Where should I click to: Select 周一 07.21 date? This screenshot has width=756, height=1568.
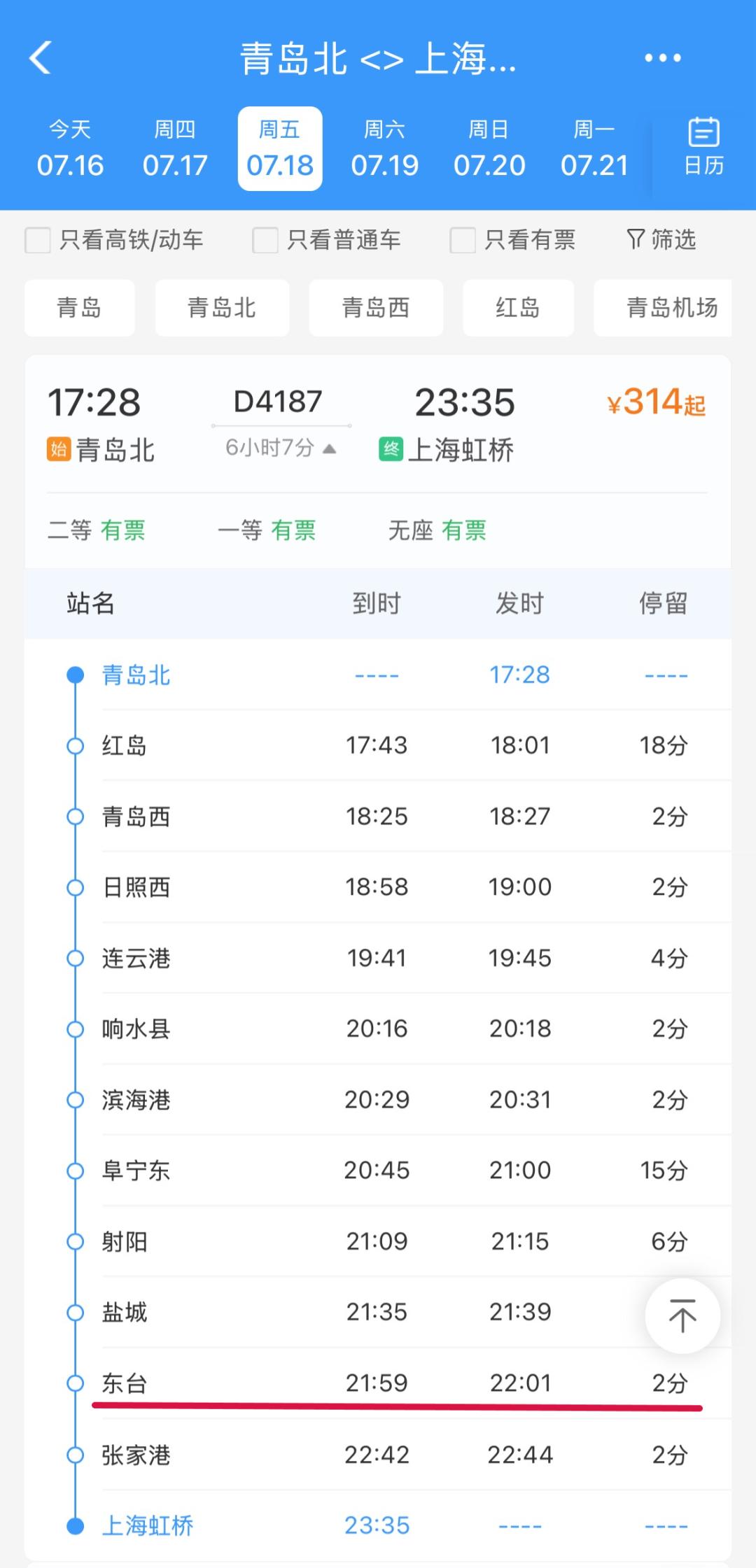[594, 148]
